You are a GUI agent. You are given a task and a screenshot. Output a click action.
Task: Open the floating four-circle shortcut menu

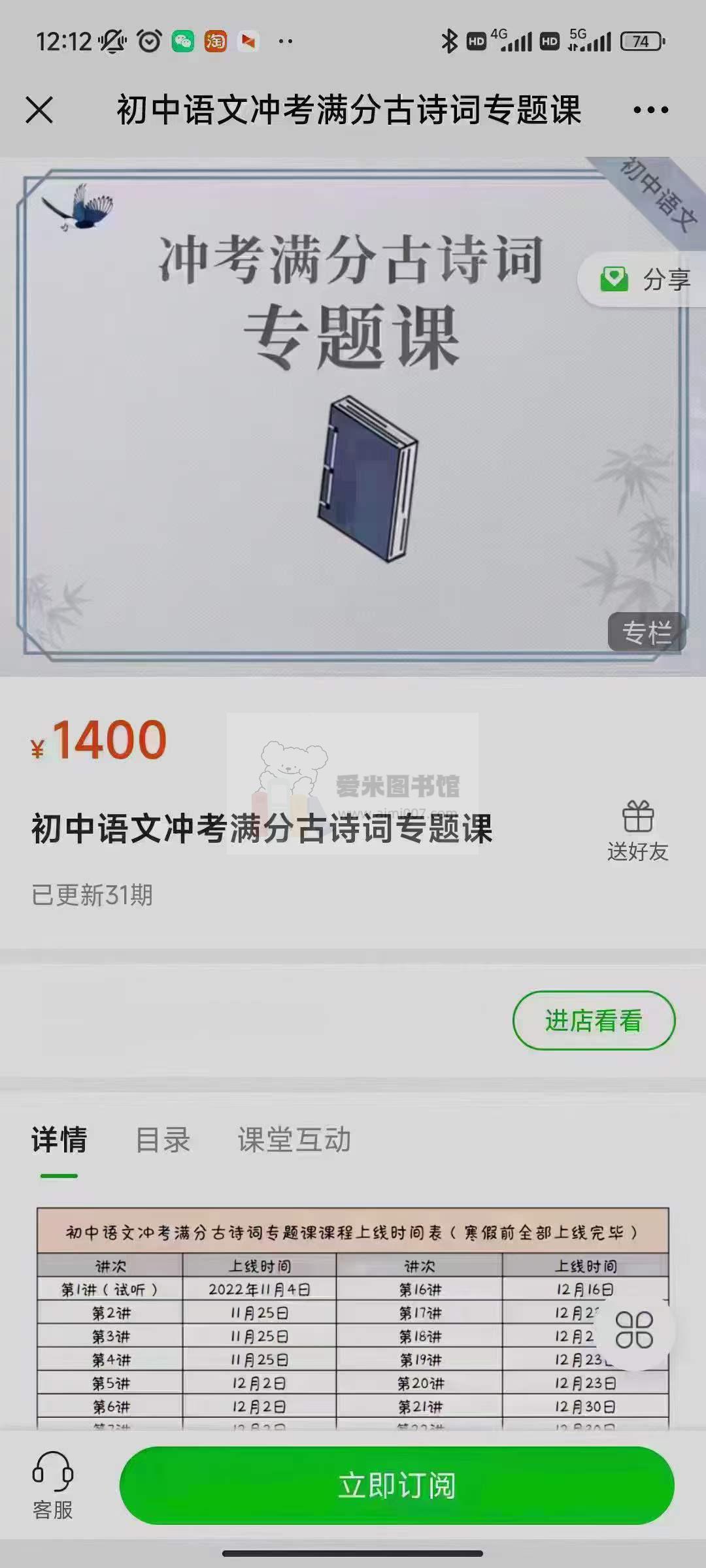634,1330
